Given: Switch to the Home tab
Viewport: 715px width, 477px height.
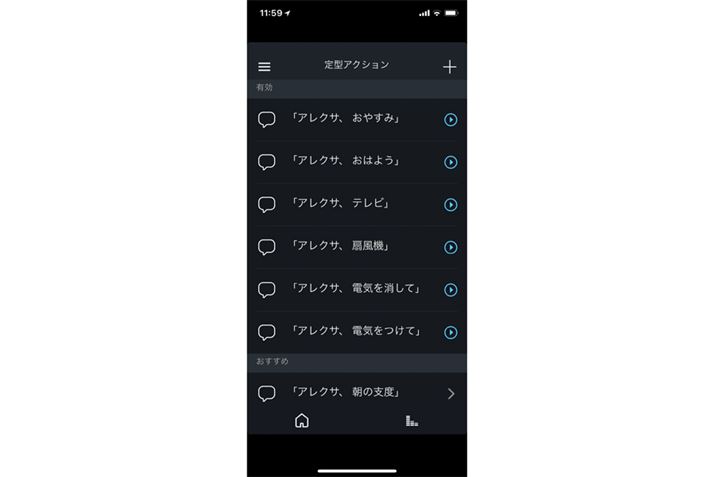Looking at the screenshot, I should (x=302, y=421).
